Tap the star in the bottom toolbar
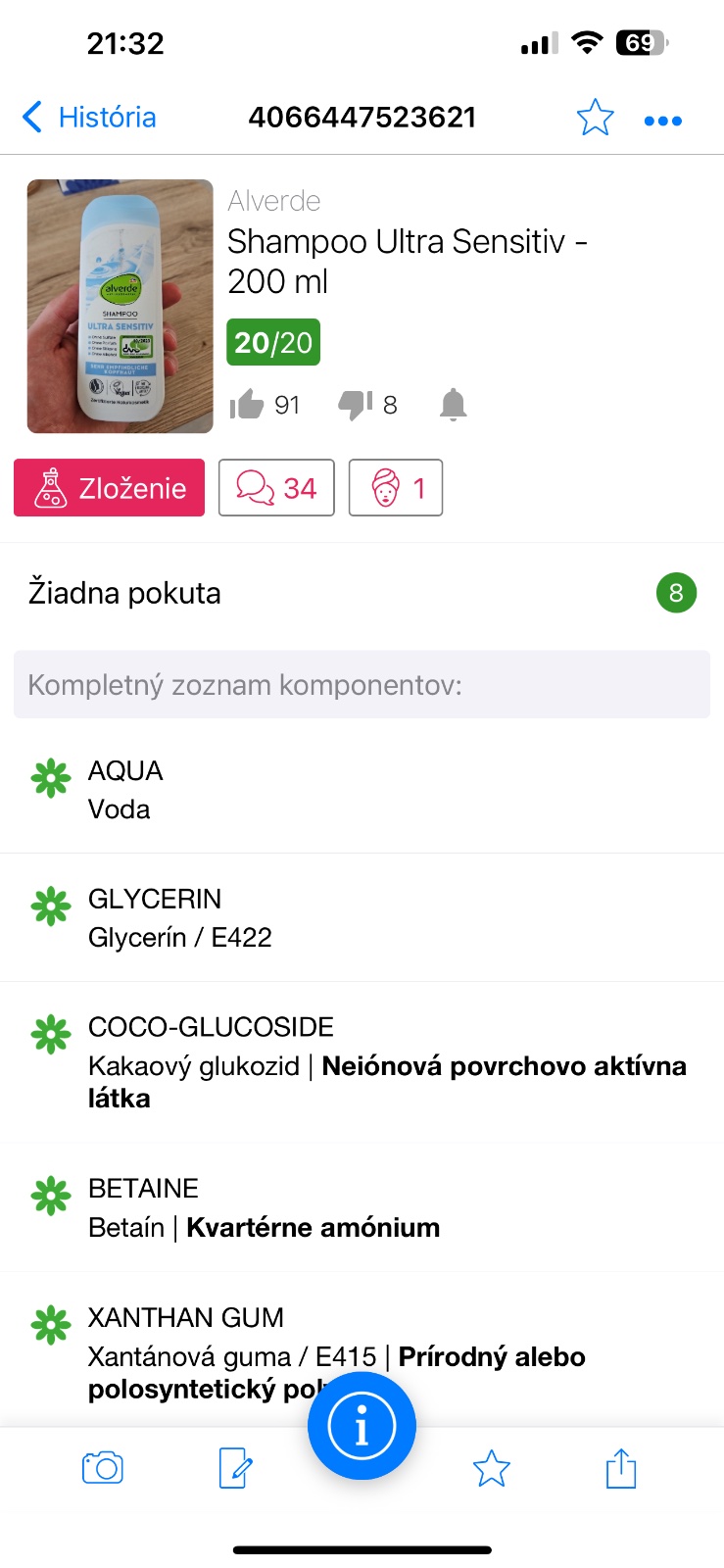 coord(491,1468)
